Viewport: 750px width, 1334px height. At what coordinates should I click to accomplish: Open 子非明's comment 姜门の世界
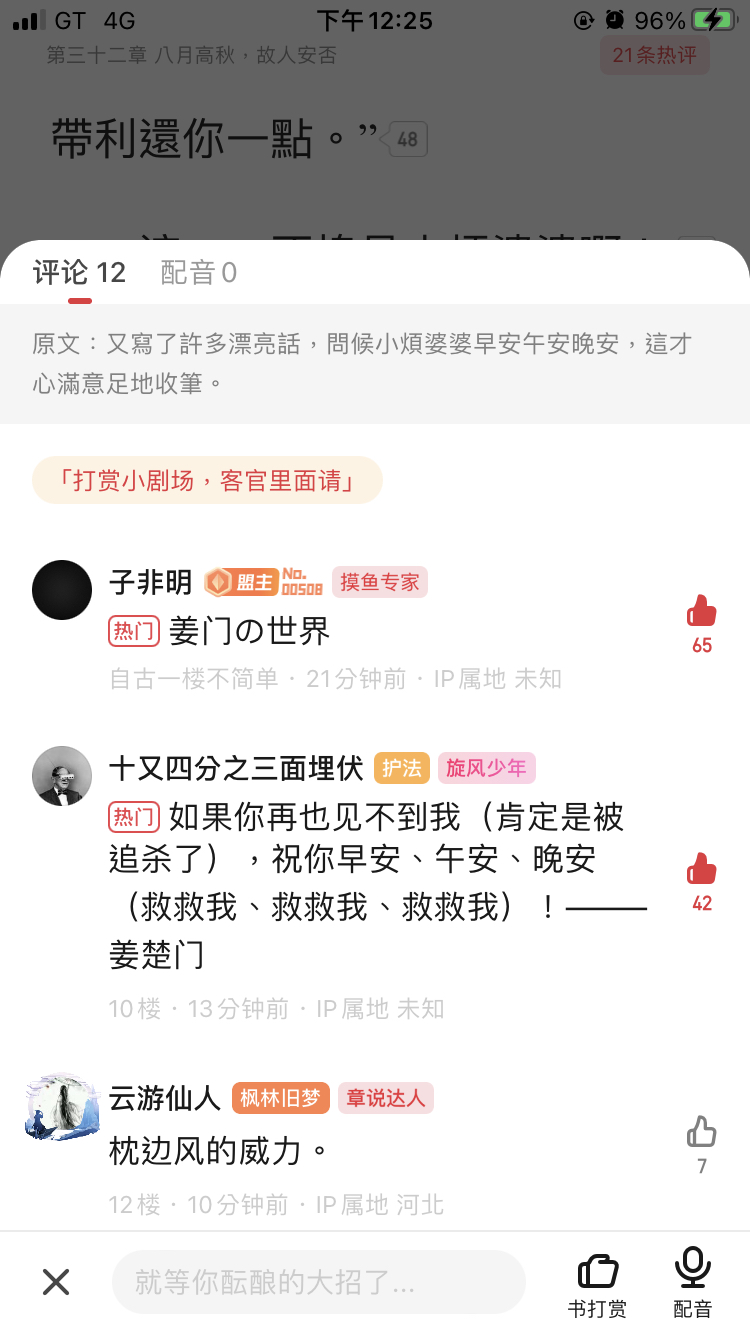(249, 631)
